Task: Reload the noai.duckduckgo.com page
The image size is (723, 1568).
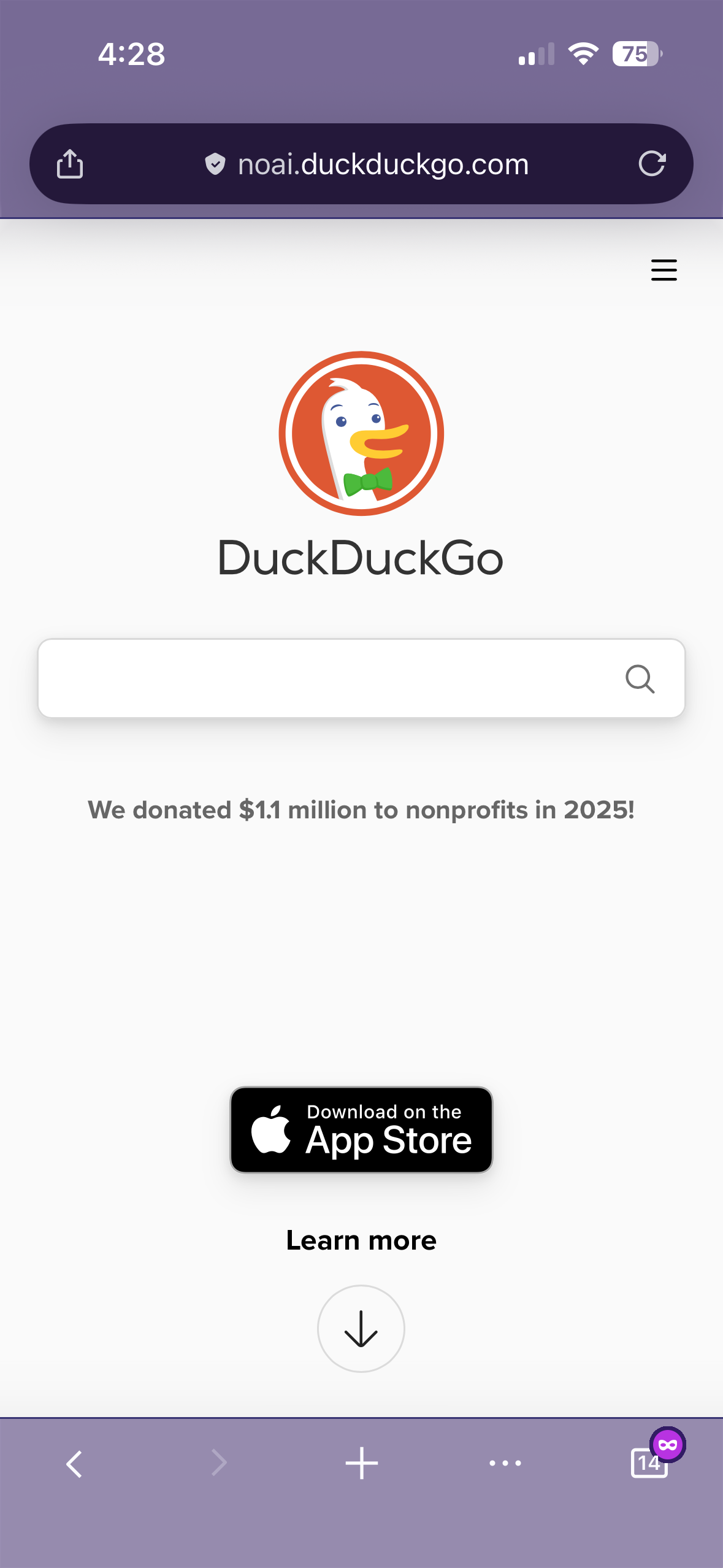Action: pos(651,164)
